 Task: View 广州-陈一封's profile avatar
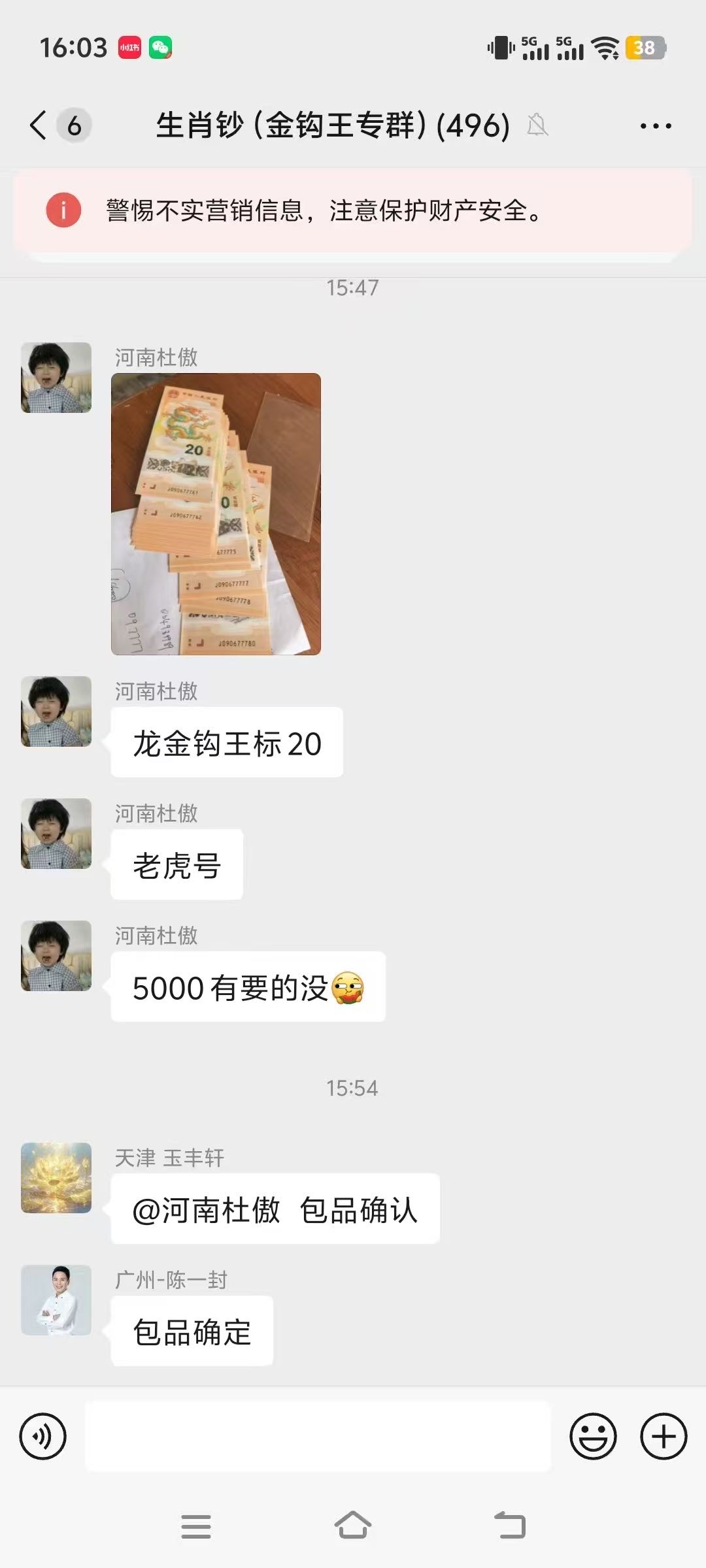(x=56, y=1300)
